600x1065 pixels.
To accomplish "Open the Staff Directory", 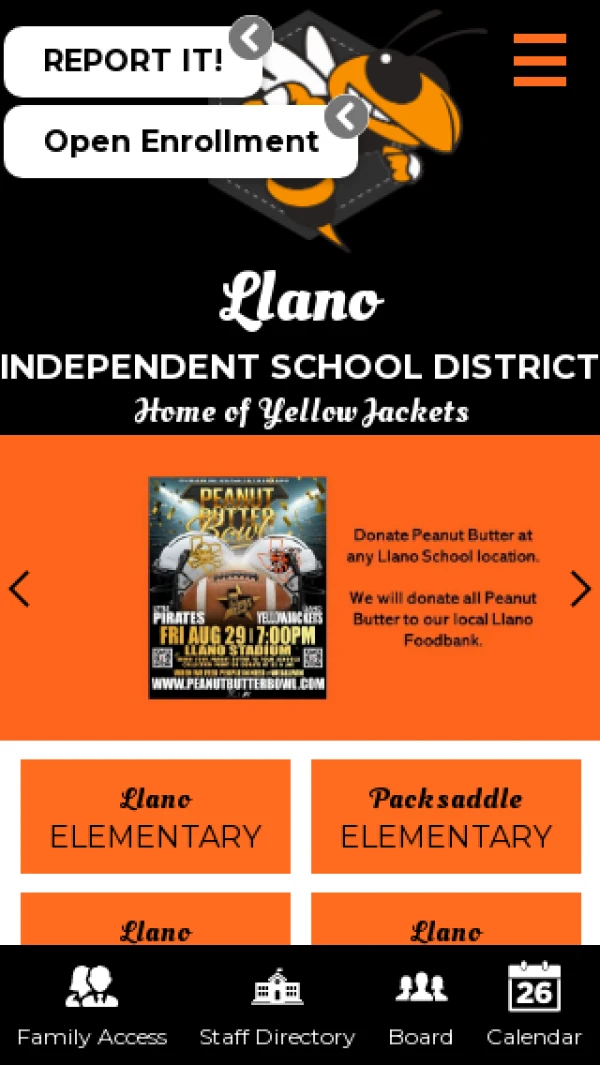I will pyautogui.click(x=277, y=1005).
